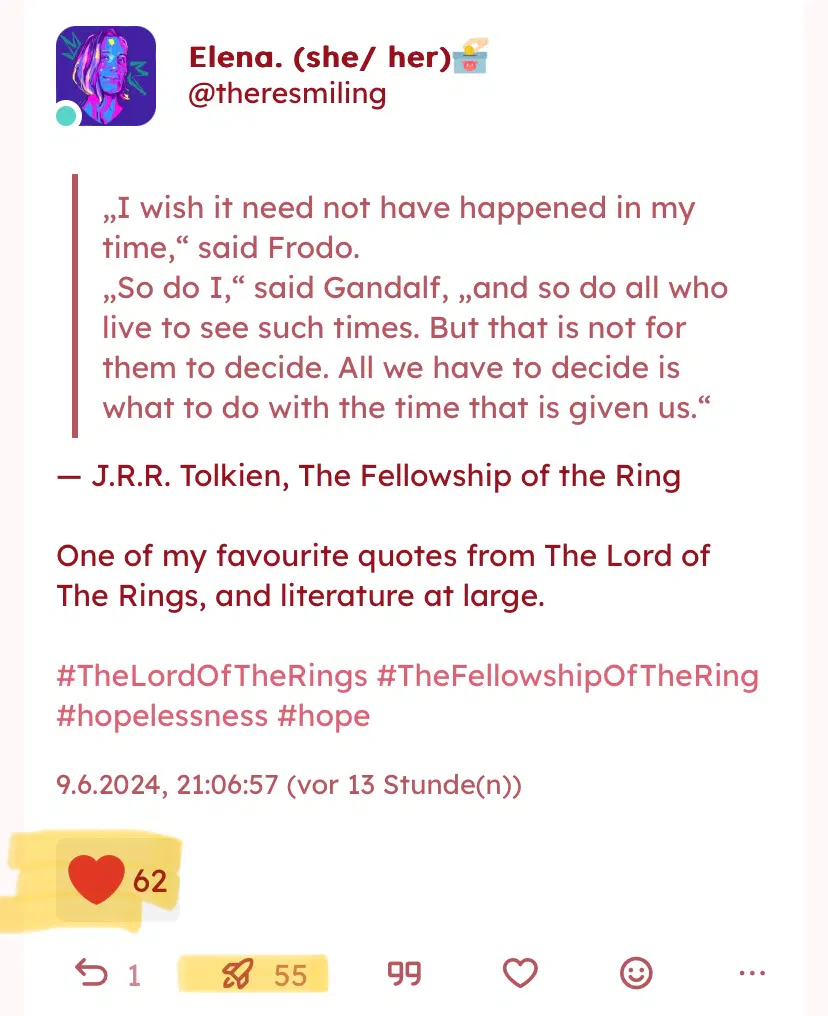This screenshot has height=1016, width=828.
Task: Open hashtag #TheLordOfTheRings
Action: click(x=212, y=676)
